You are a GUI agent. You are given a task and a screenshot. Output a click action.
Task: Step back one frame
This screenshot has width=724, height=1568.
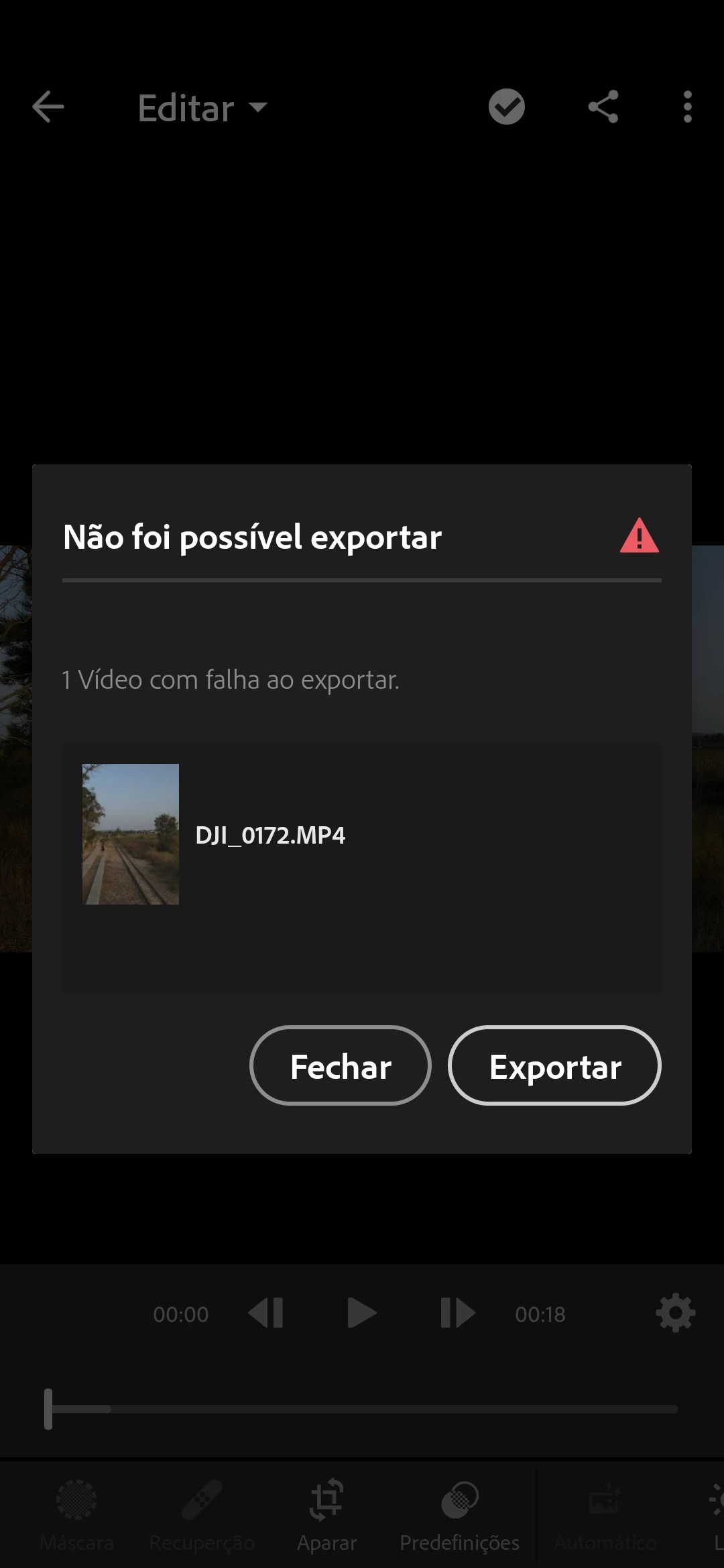click(x=266, y=1313)
